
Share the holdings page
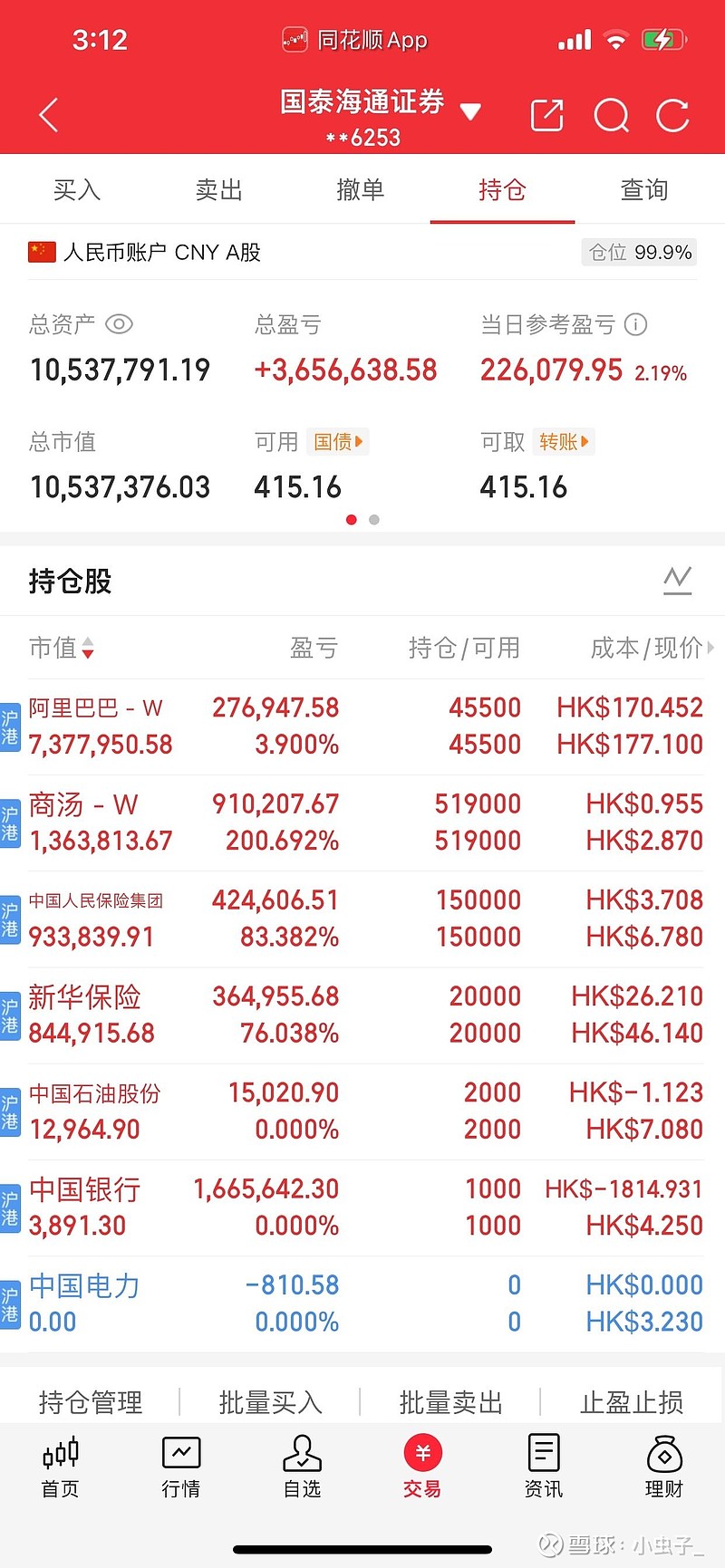546,115
